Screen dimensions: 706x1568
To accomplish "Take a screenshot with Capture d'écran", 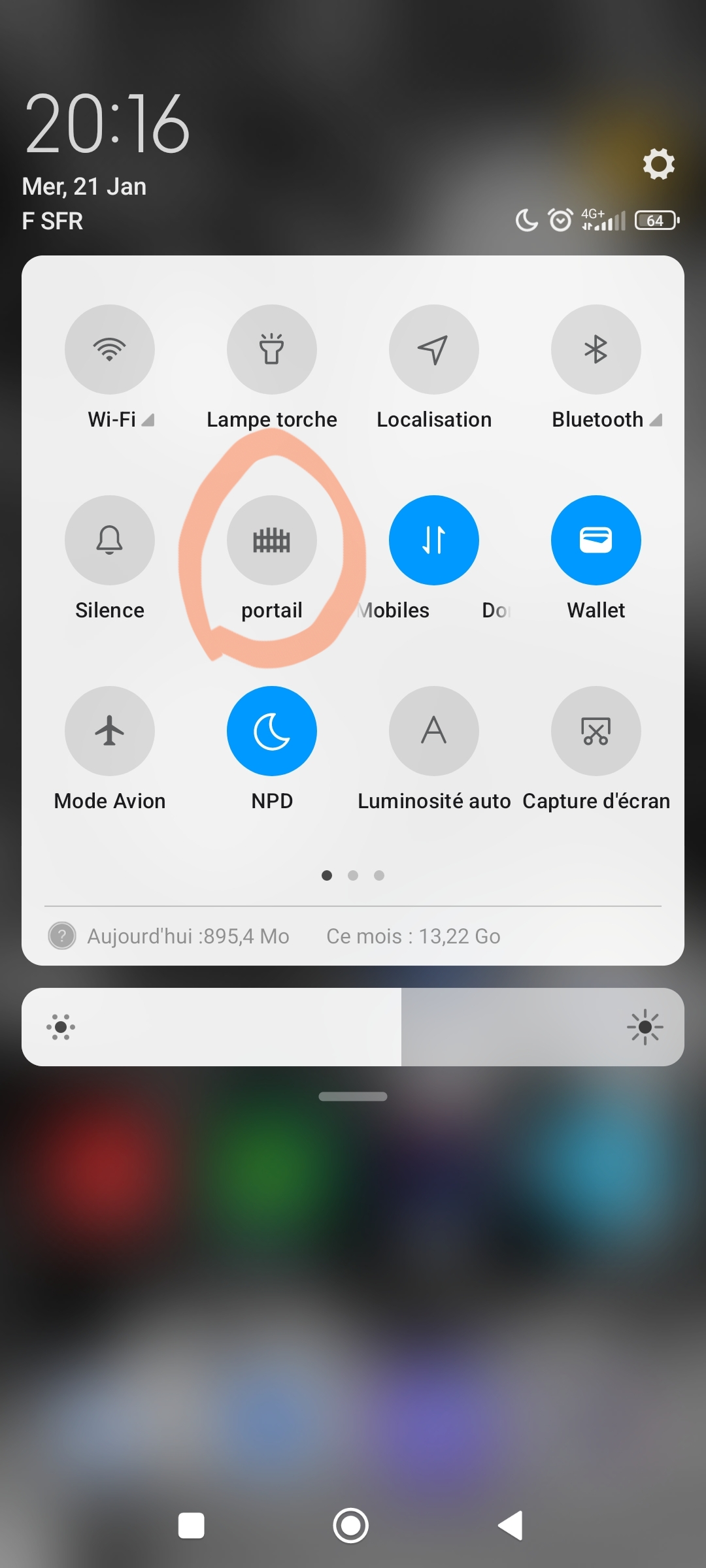I will [x=596, y=731].
